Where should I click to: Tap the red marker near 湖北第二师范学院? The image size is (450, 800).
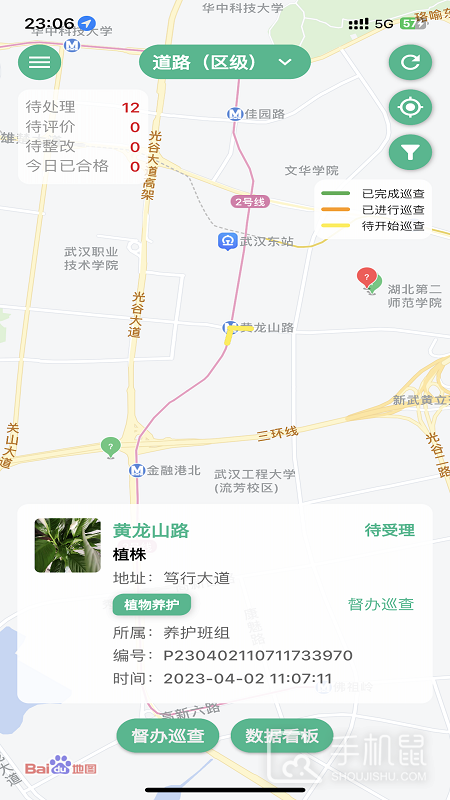(366, 278)
